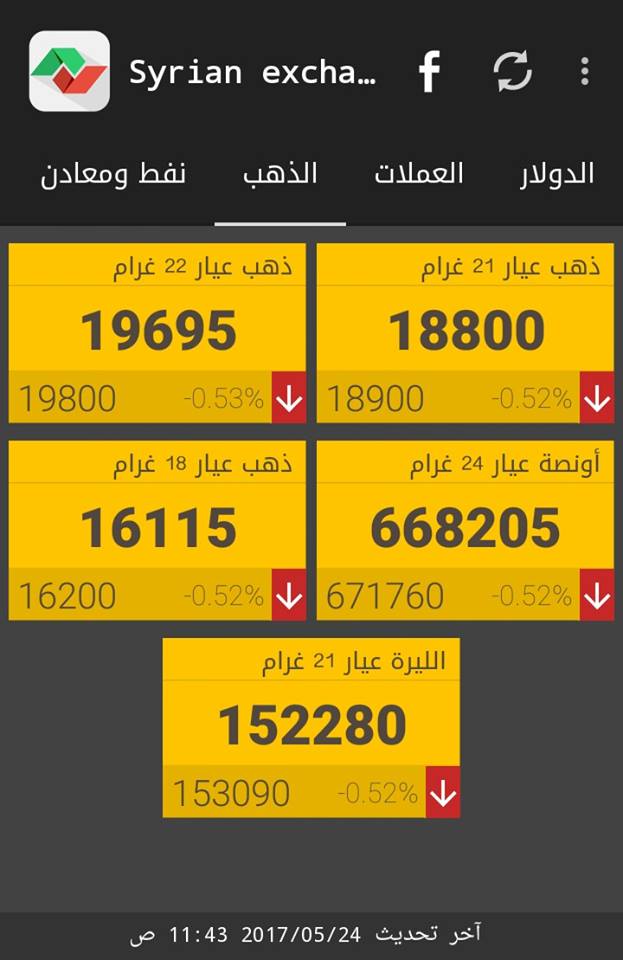Switch to the العملات tab
Viewport: 623px width, 960px height.
(419, 174)
